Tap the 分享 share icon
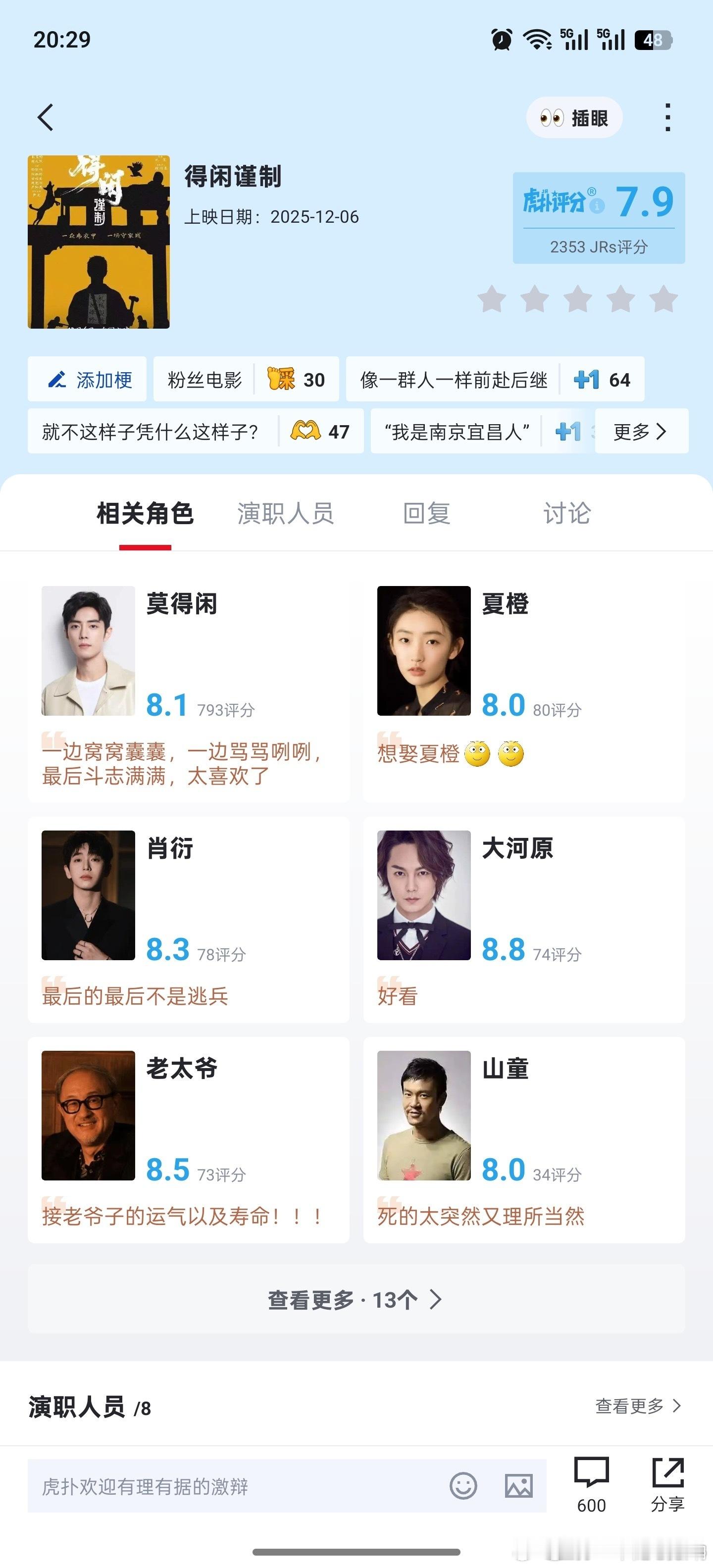Screen dimensions: 713x1568 [668, 1475]
